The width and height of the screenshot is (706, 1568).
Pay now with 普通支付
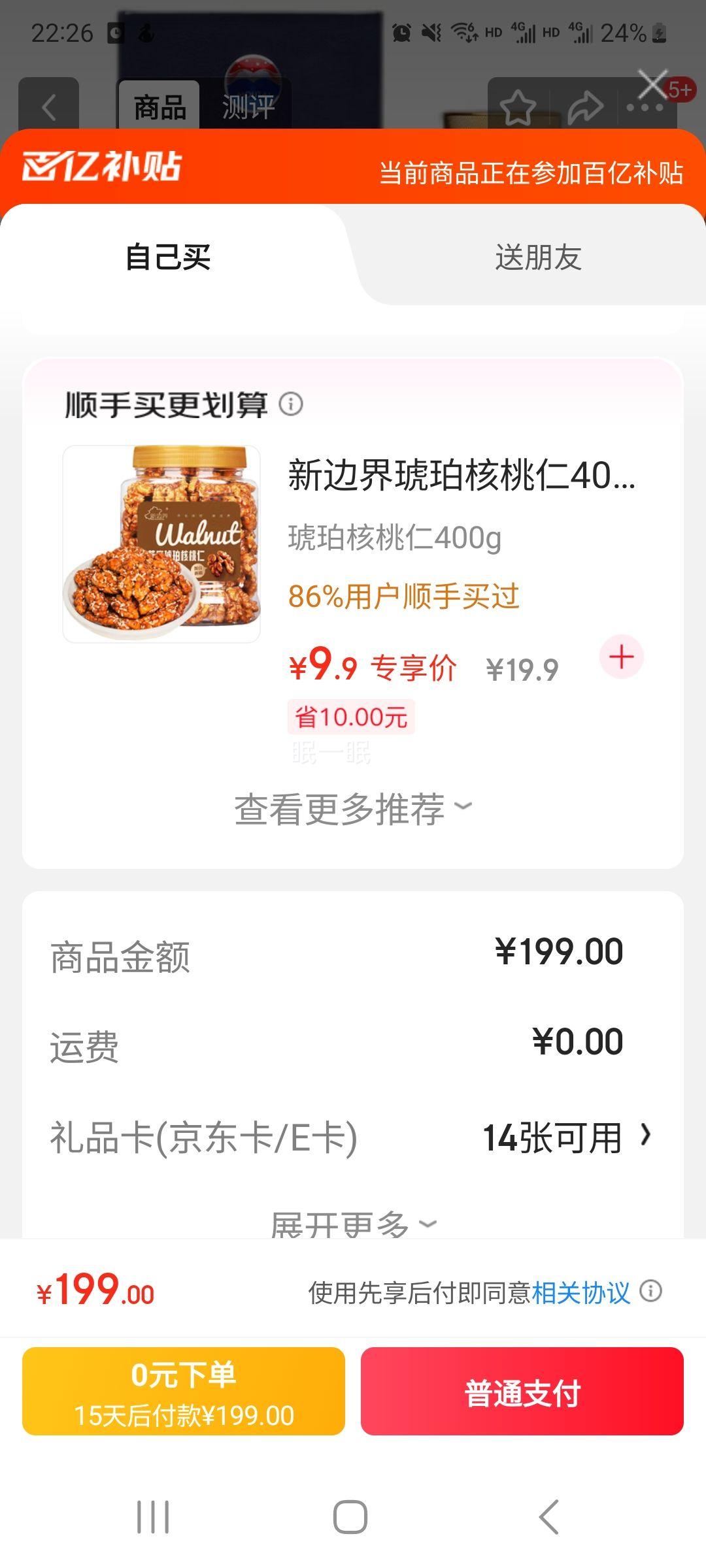[522, 1392]
